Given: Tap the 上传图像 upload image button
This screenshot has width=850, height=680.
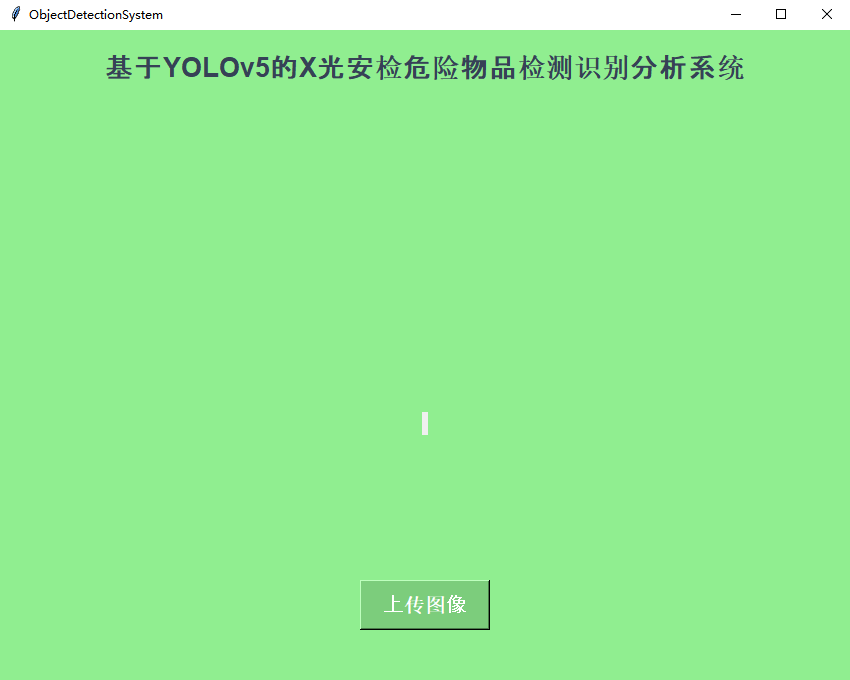Looking at the screenshot, I should [x=424, y=604].
